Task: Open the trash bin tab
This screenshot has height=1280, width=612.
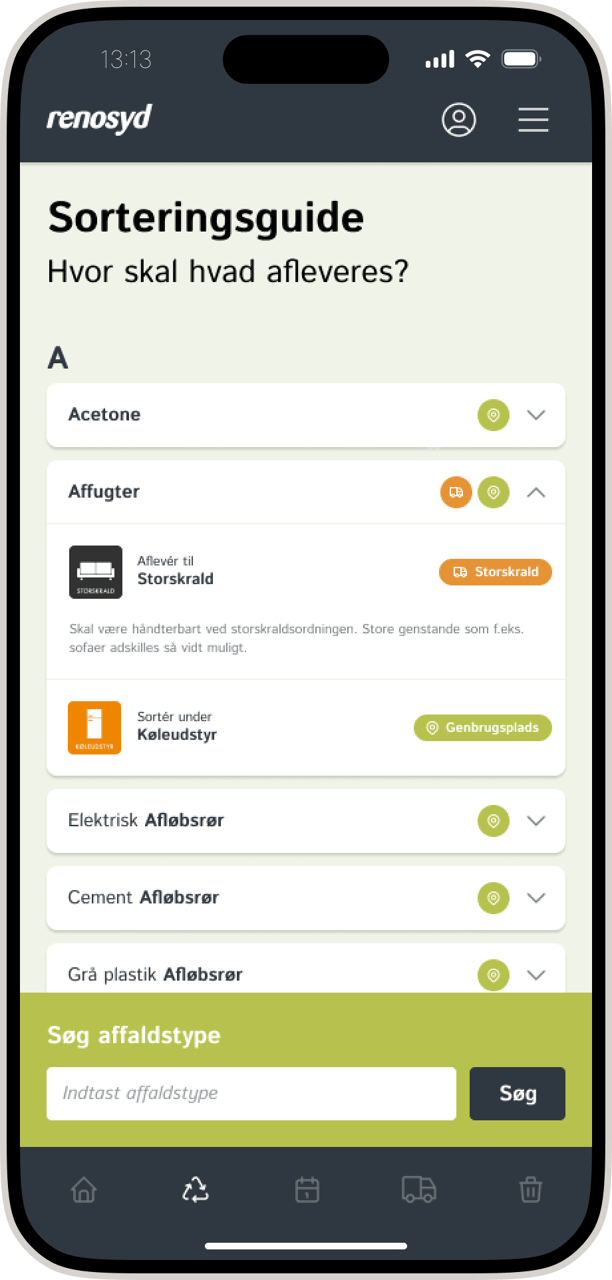Action: click(530, 1190)
